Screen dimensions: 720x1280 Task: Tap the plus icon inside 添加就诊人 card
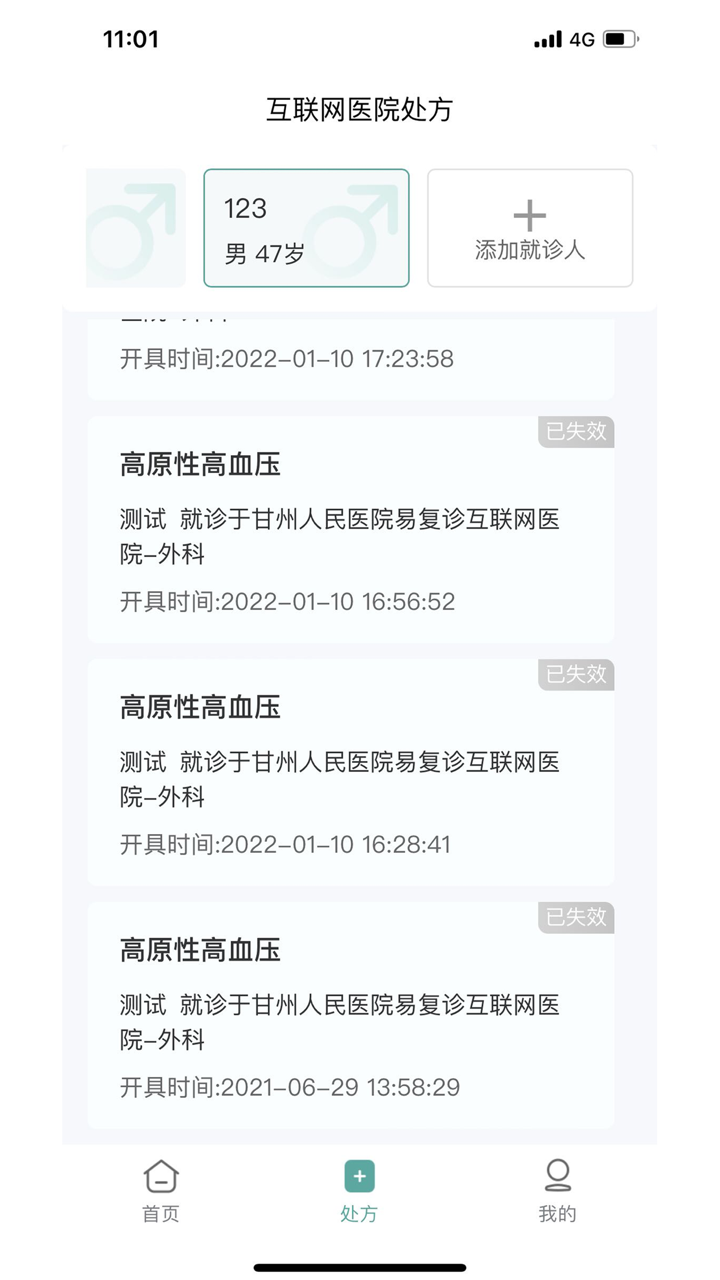(x=529, y=212)
